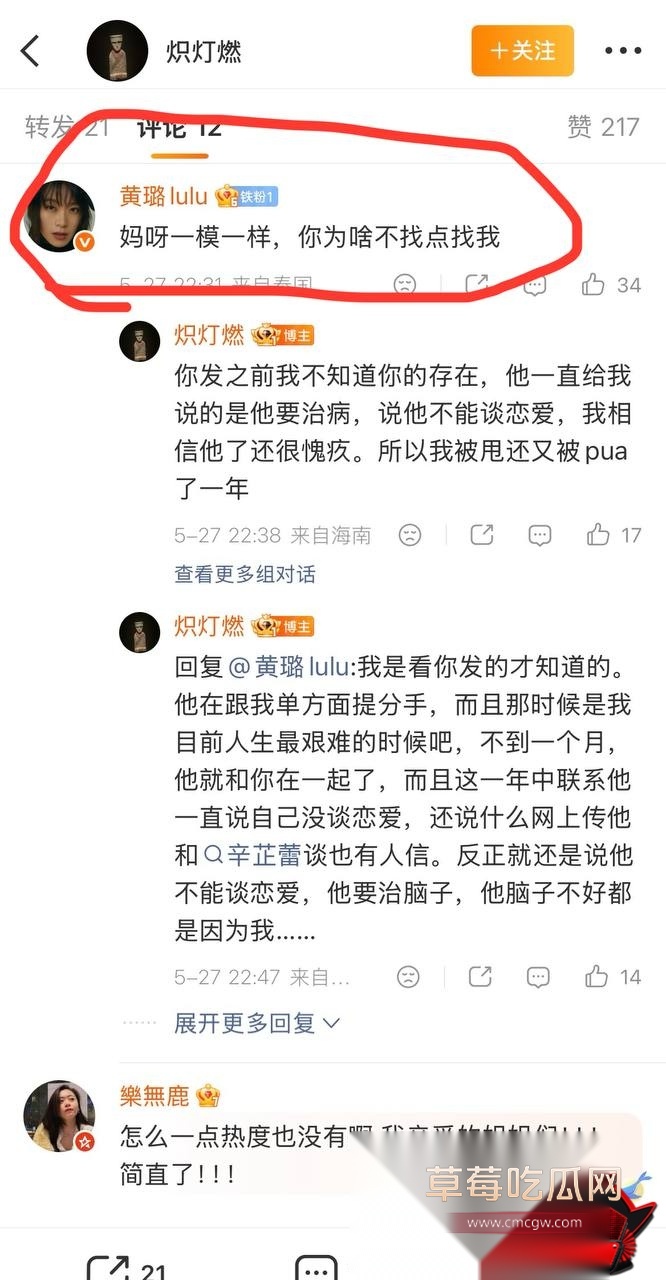This screenshot has height=1280, width=666.
Task: Share the comment posted at 22:38
Action: 482,534
